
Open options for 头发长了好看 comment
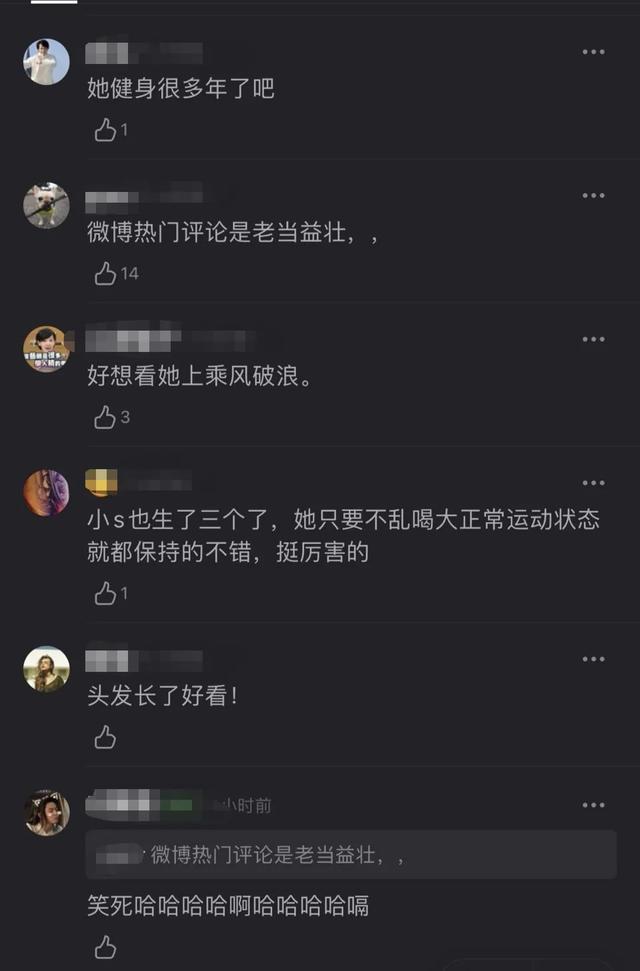coord(593,659)
